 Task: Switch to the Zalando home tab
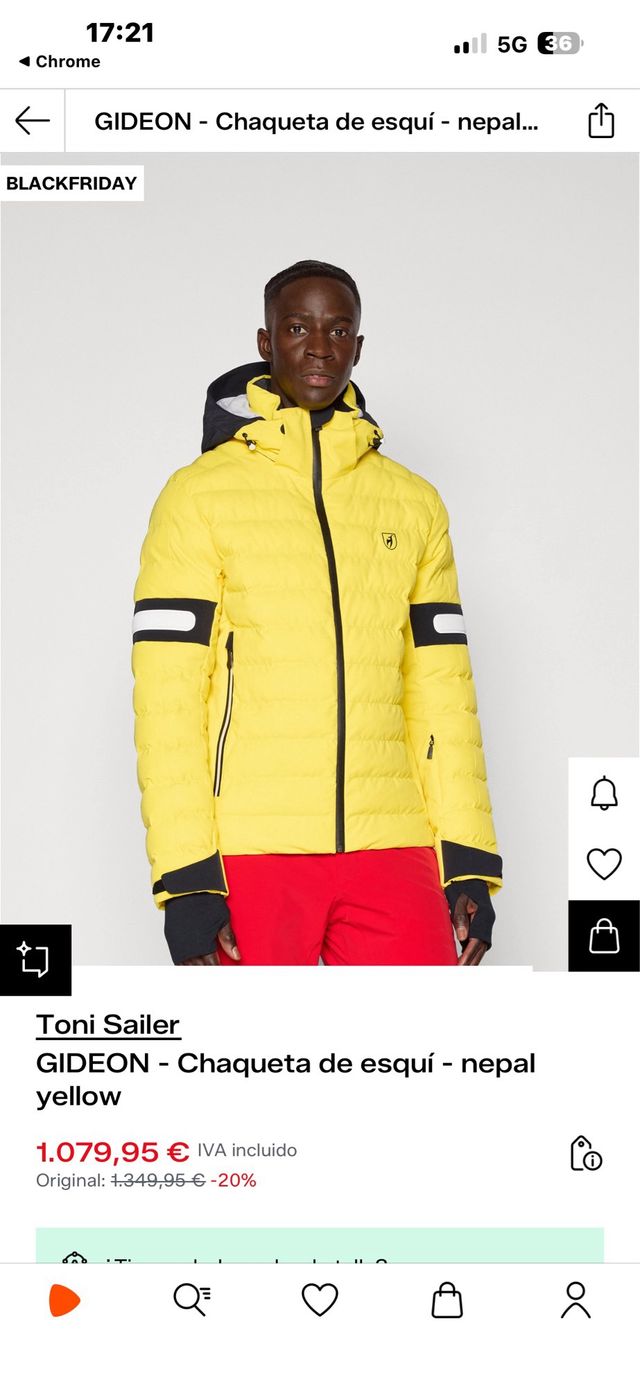coord(64,1300)
